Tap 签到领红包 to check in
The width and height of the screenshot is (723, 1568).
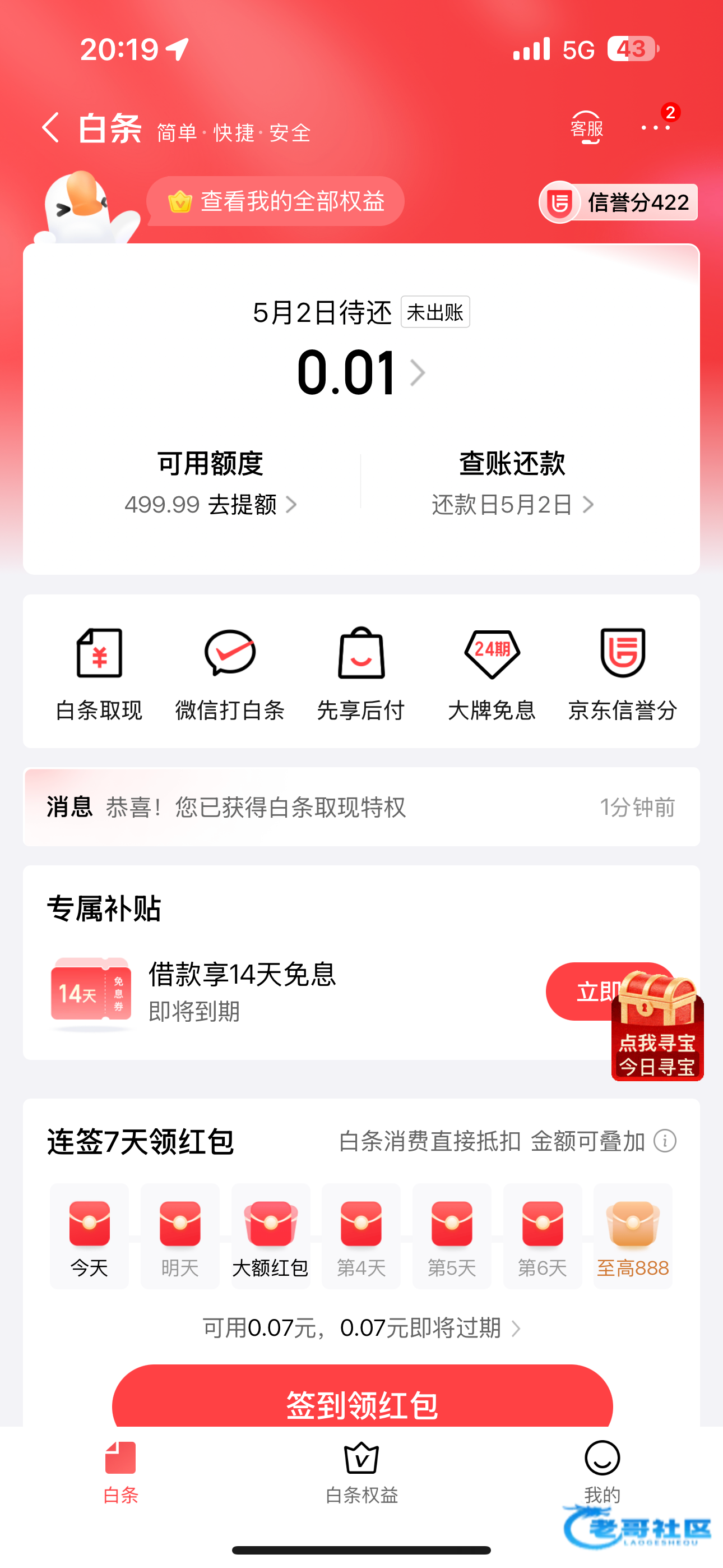pos(362,1404)
